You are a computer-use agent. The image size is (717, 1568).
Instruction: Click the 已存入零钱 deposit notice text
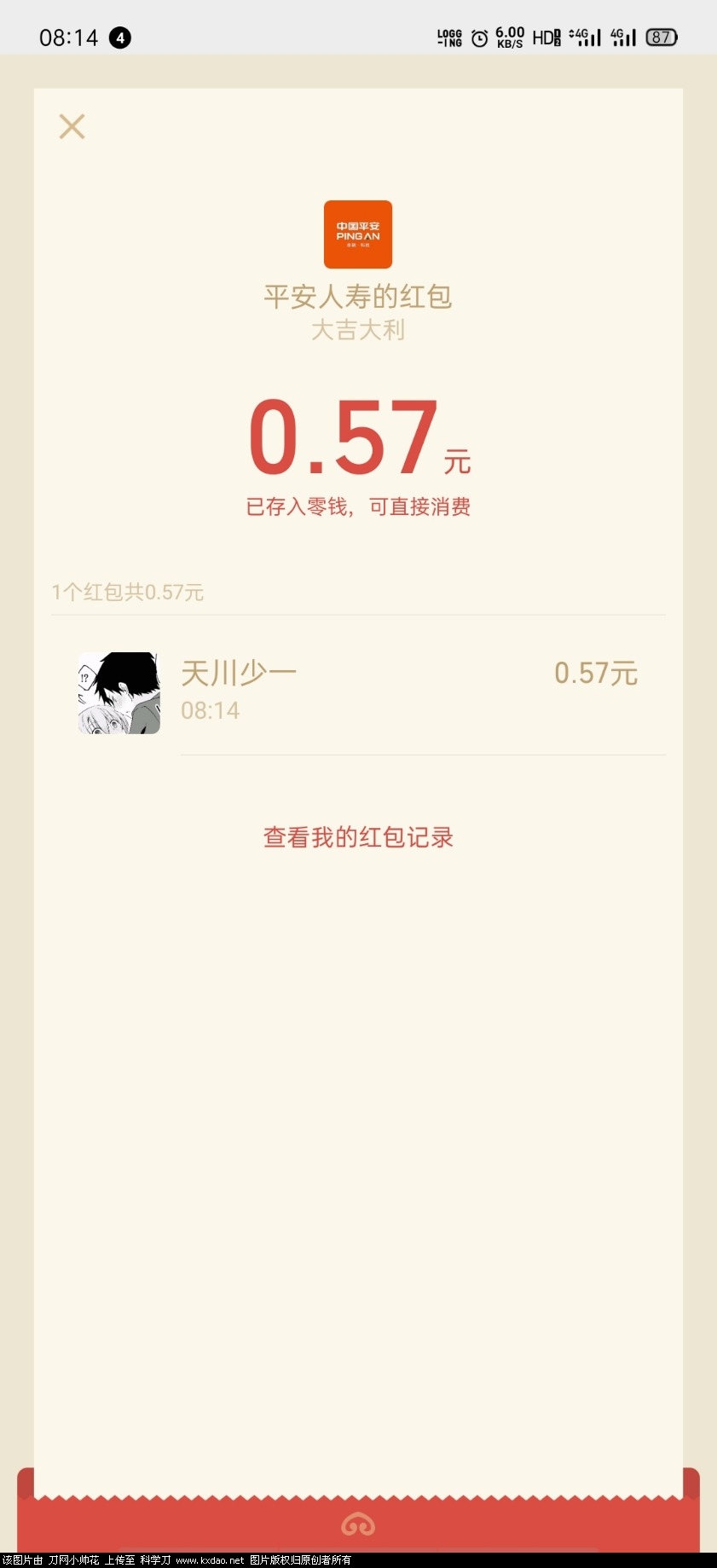(358, 506)
